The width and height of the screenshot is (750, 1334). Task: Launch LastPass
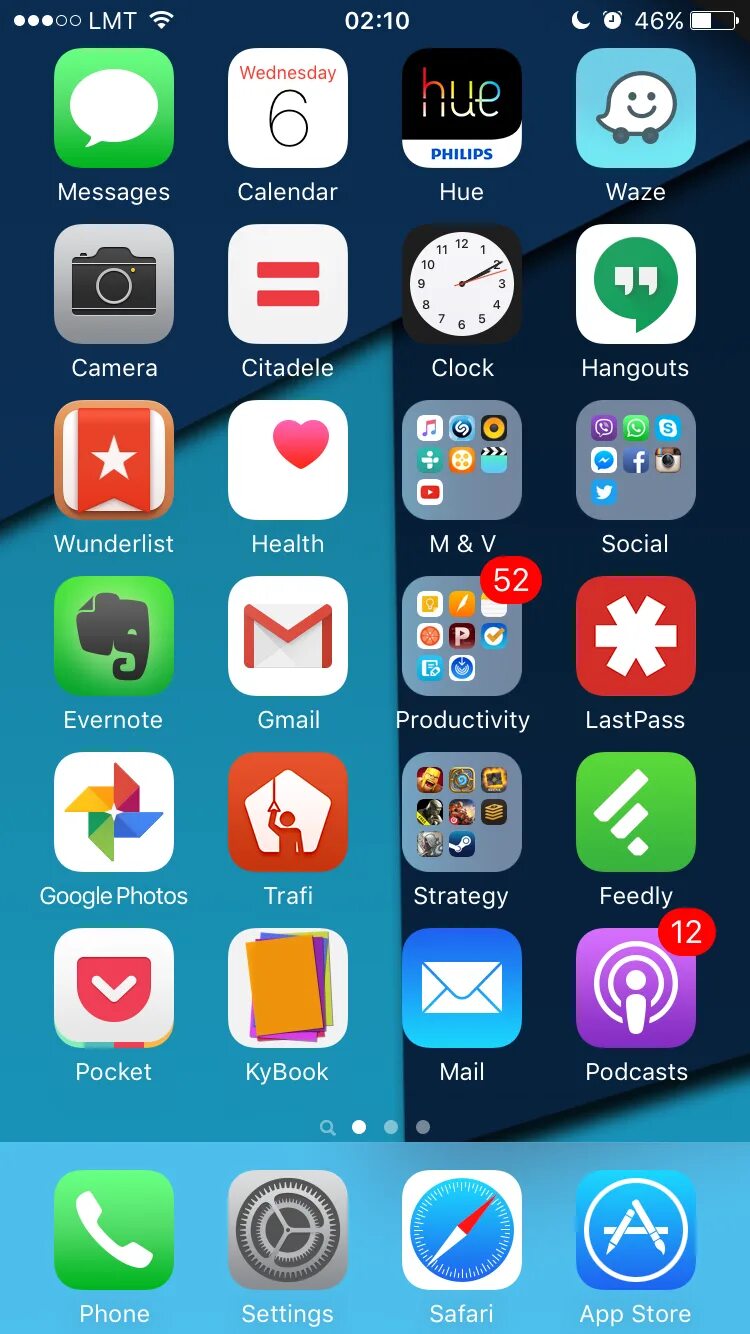click(x=635, y=636)
